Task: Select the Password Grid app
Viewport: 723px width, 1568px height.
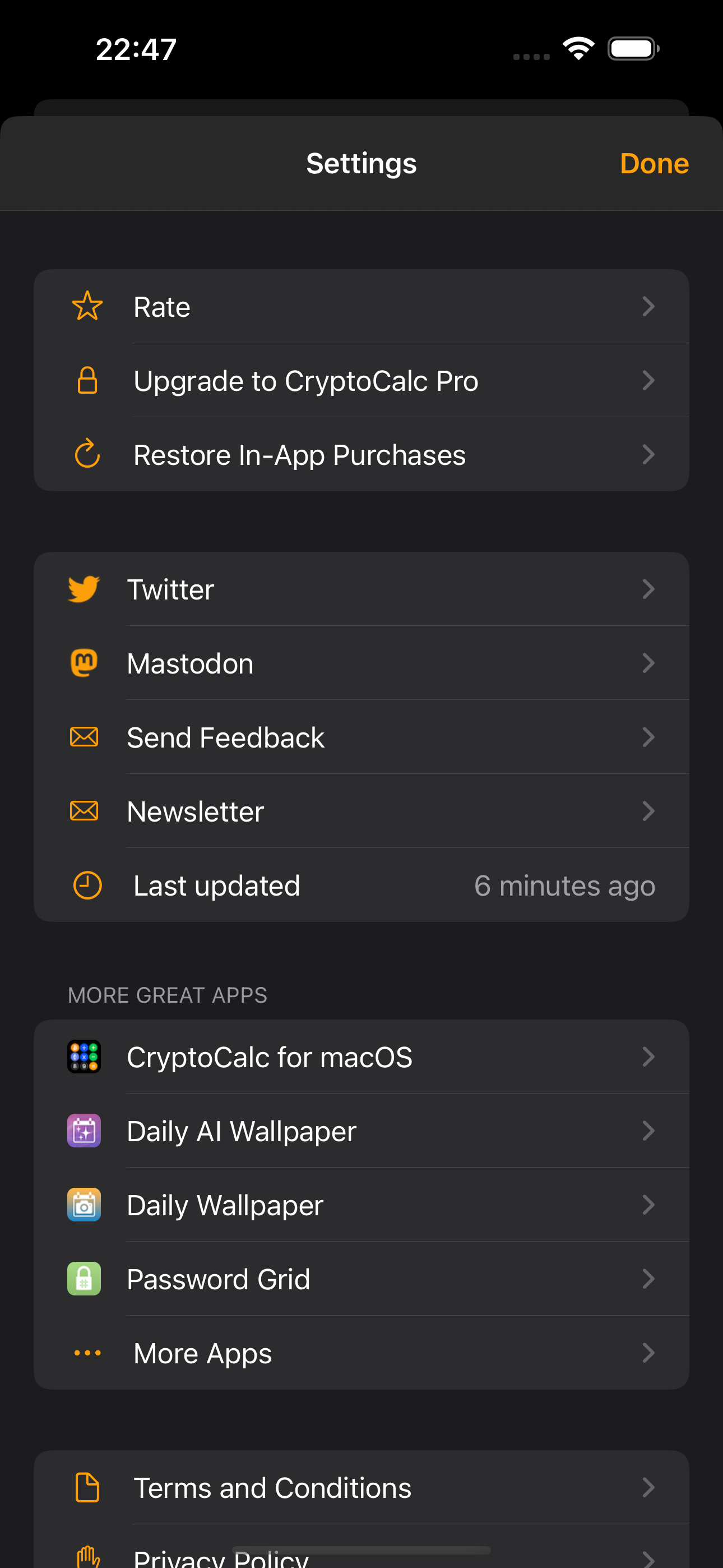Action: [361, 1279]
